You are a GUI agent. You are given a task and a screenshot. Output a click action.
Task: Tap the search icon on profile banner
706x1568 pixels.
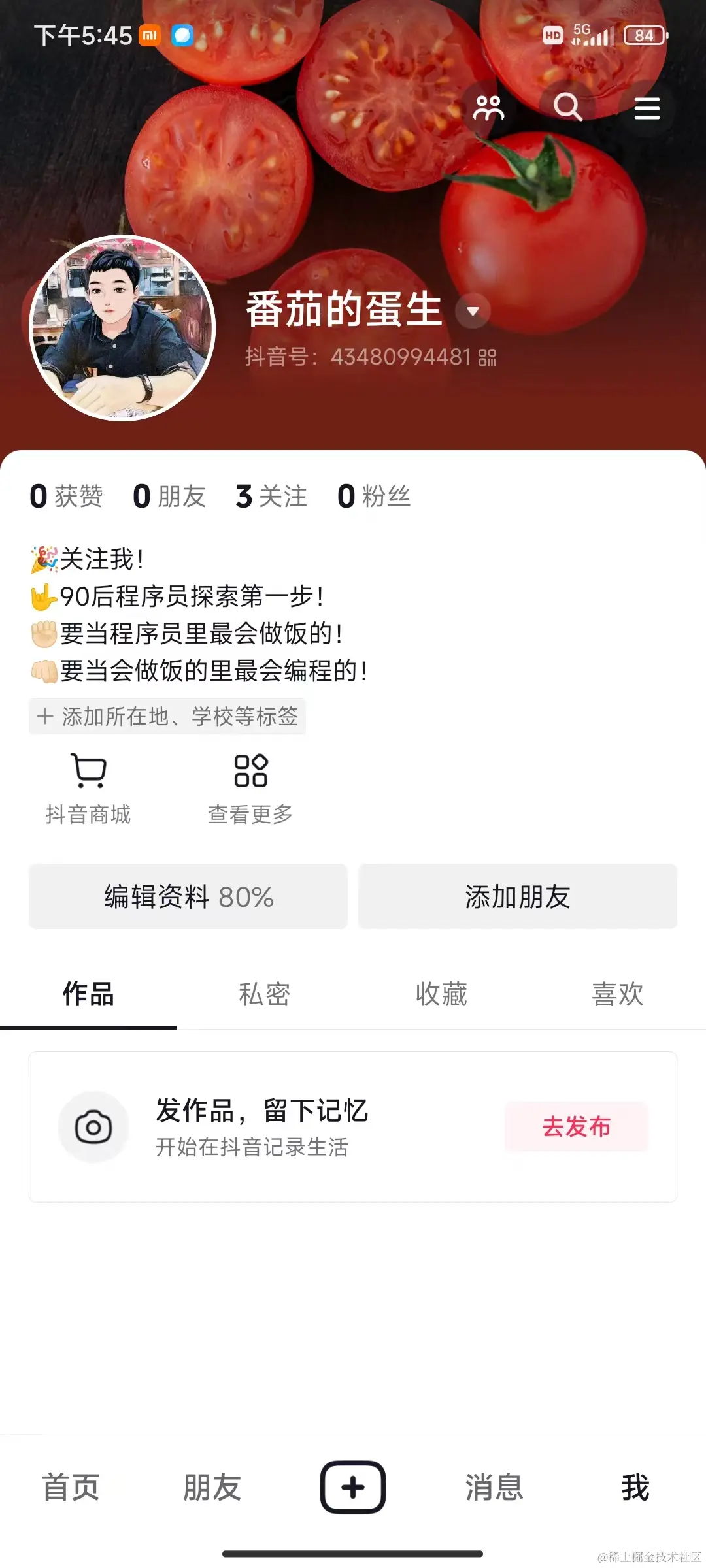pos(567,108)
